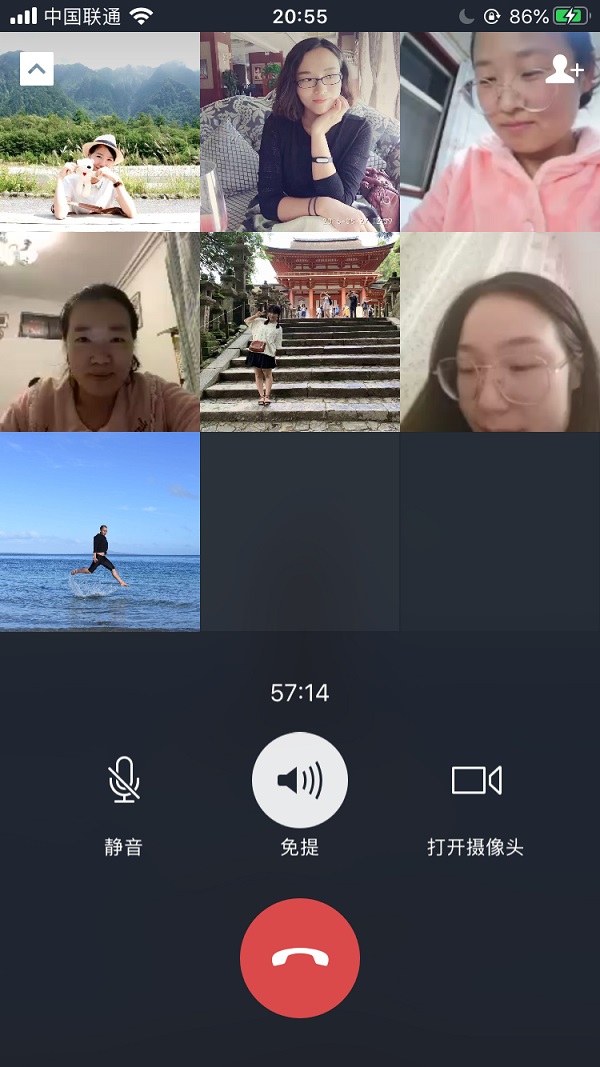
Task: Turn on the camera (打开摄像头)
Action: pyautogui.click(x=476, y=781)
